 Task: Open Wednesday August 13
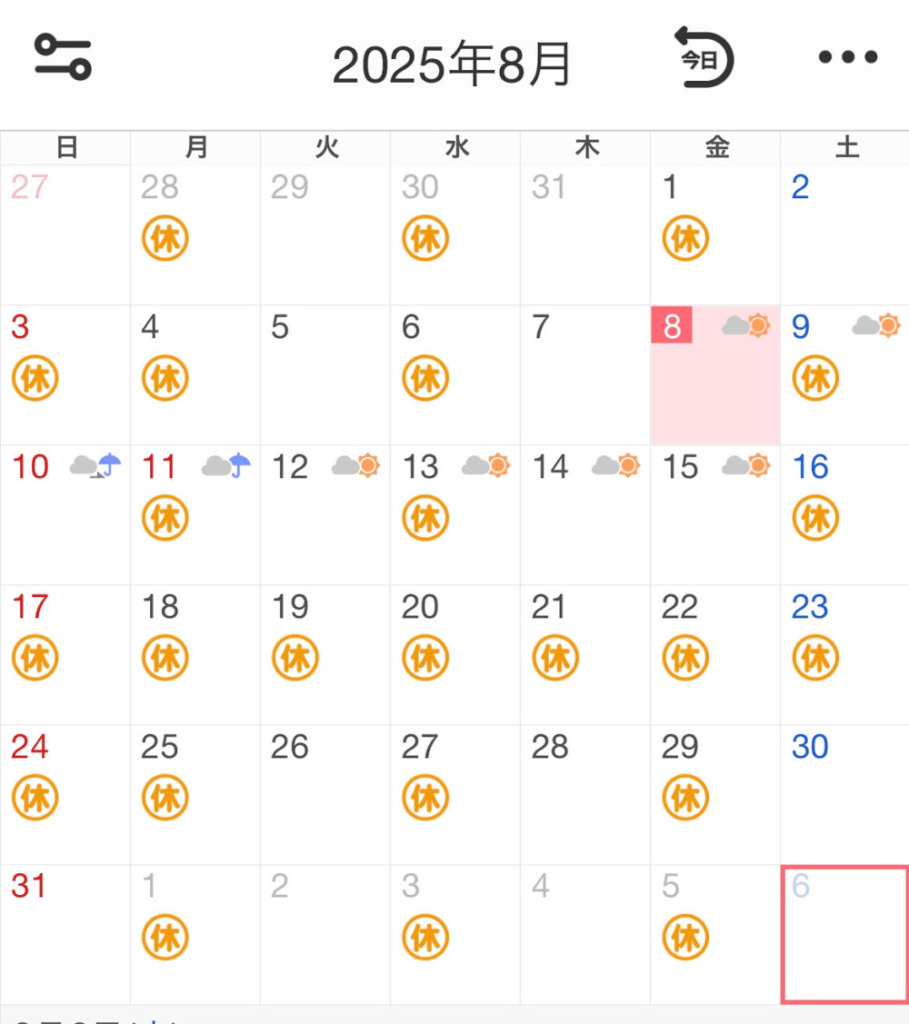pyautogui.click(x=455, y=515)
